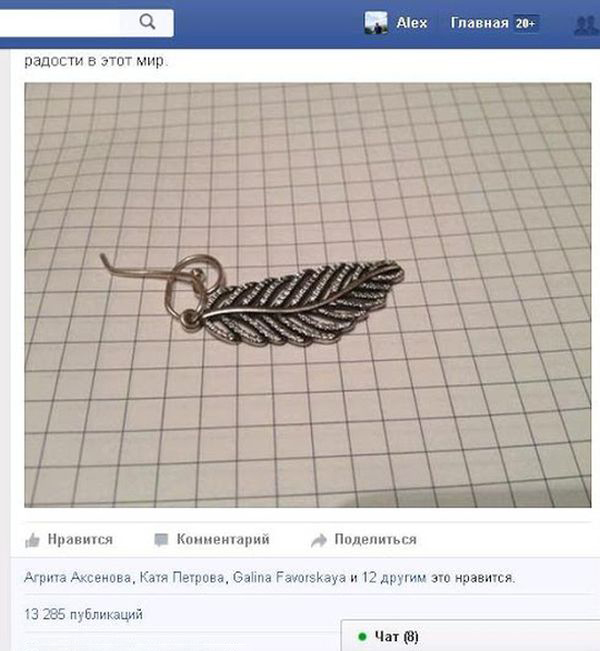
Task: Tap the search magnifier icon
Action: [x=148, y=22]
